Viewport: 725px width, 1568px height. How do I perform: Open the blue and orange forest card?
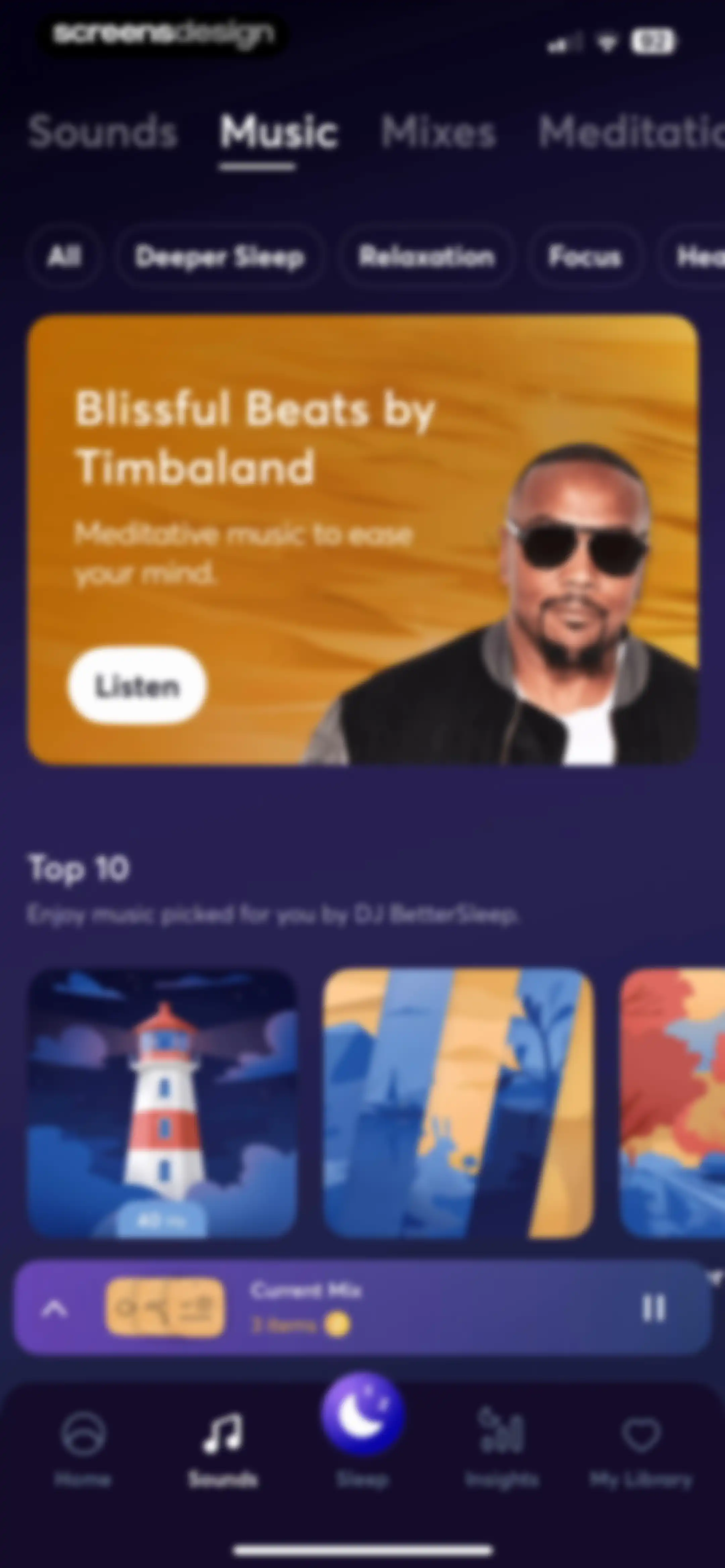(x=458, y=1104)
